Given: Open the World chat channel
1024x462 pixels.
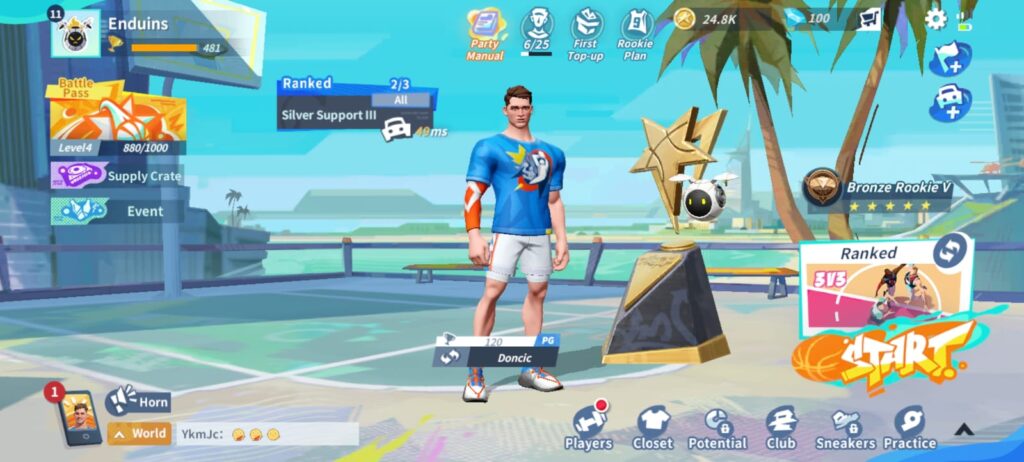Looking at the screenshot, I should [x=139, y=433].
